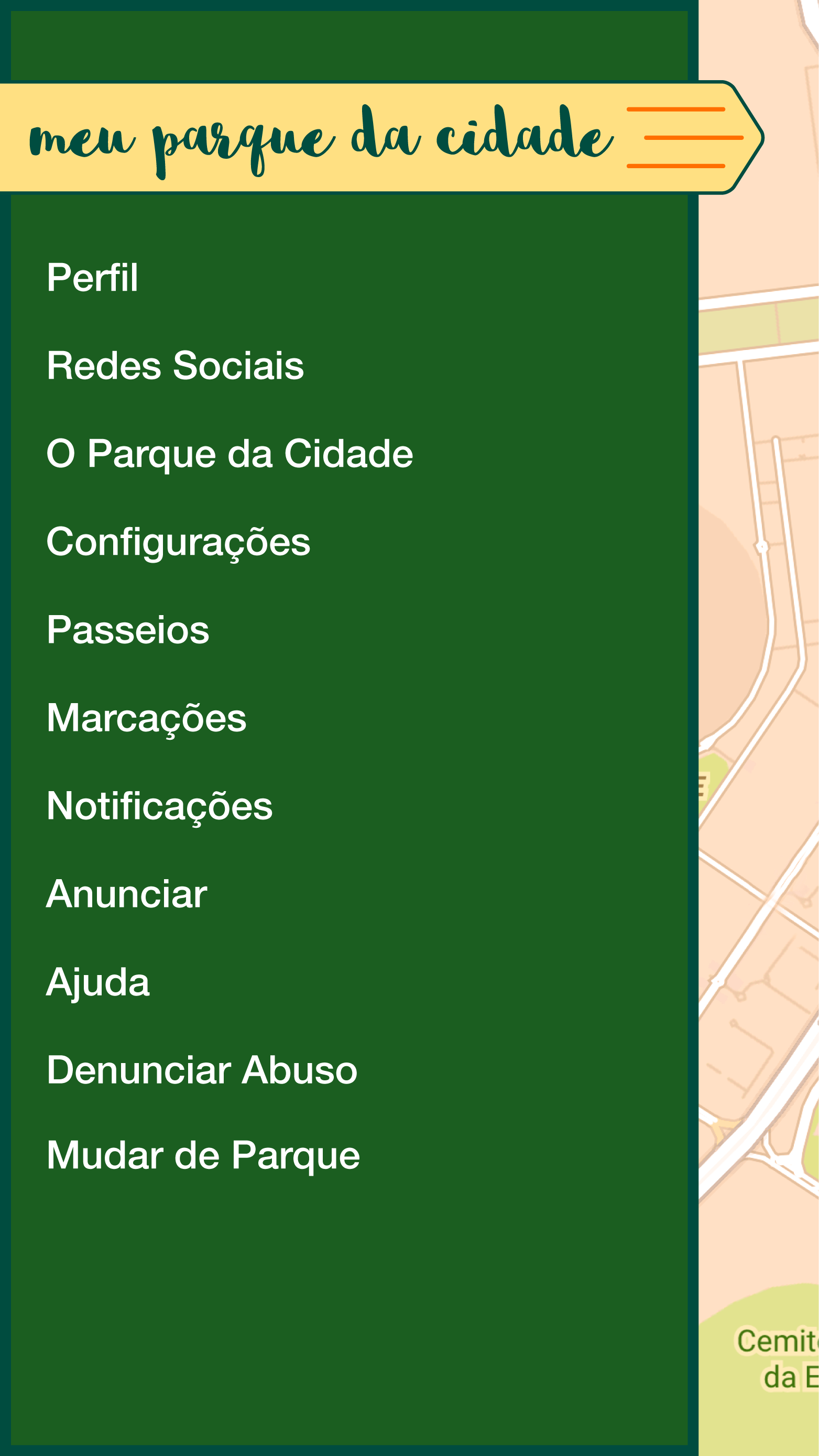This screenshot has width=819, height=1456.
Task: Choose Mudar de Parque
Action: [203, 1157]
